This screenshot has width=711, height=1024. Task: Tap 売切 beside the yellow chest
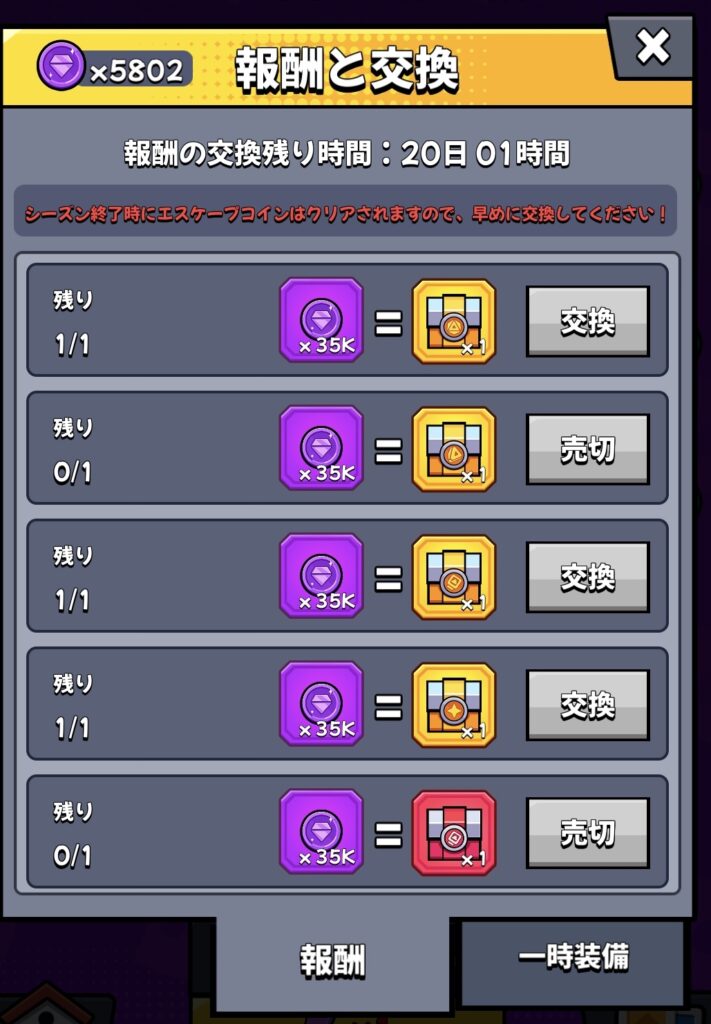tap(588, 449)
